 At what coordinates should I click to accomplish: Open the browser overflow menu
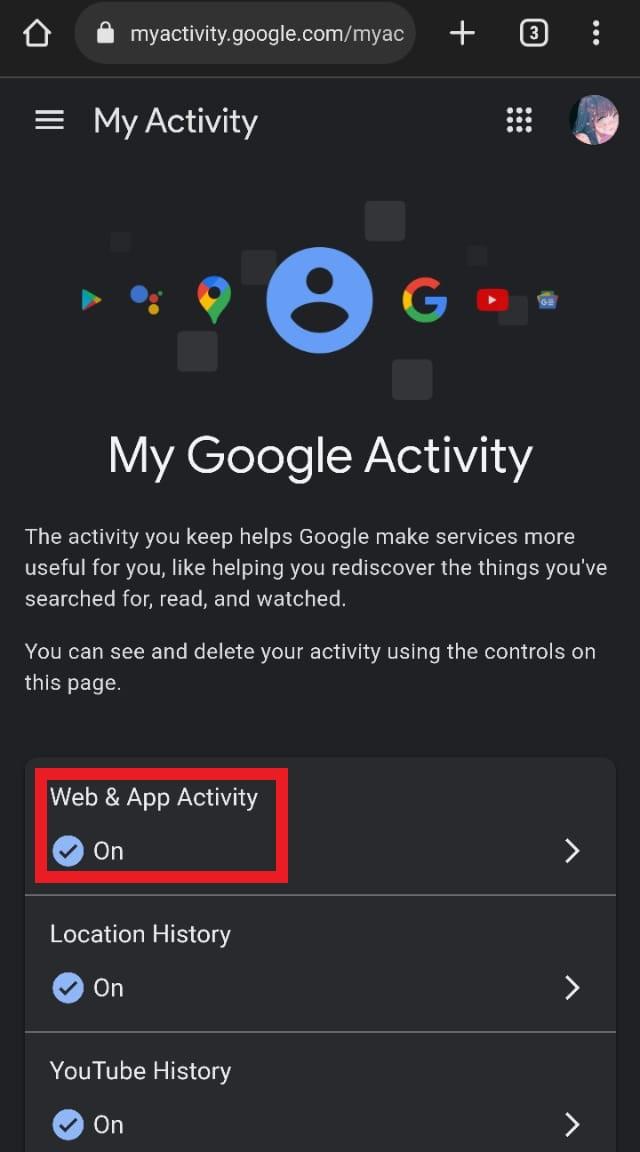(x=596, y=33)
